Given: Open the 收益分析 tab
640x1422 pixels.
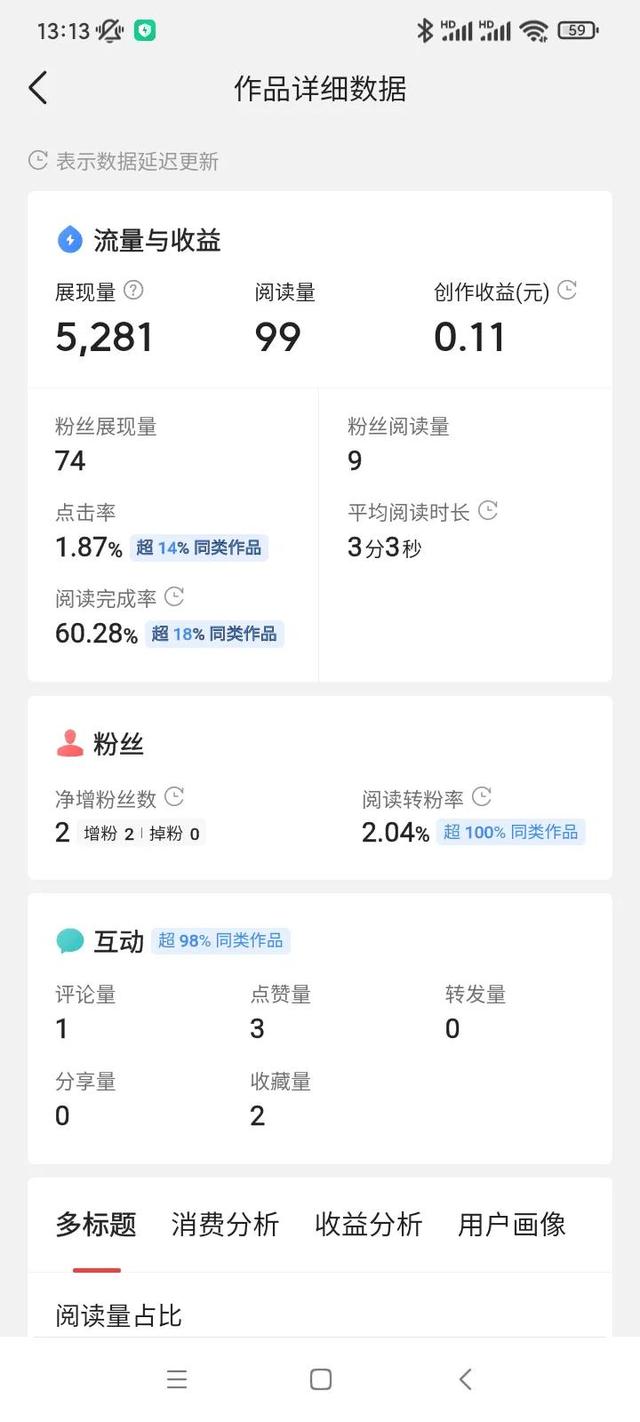Looking at the screenshot, I should point(369,1224).
